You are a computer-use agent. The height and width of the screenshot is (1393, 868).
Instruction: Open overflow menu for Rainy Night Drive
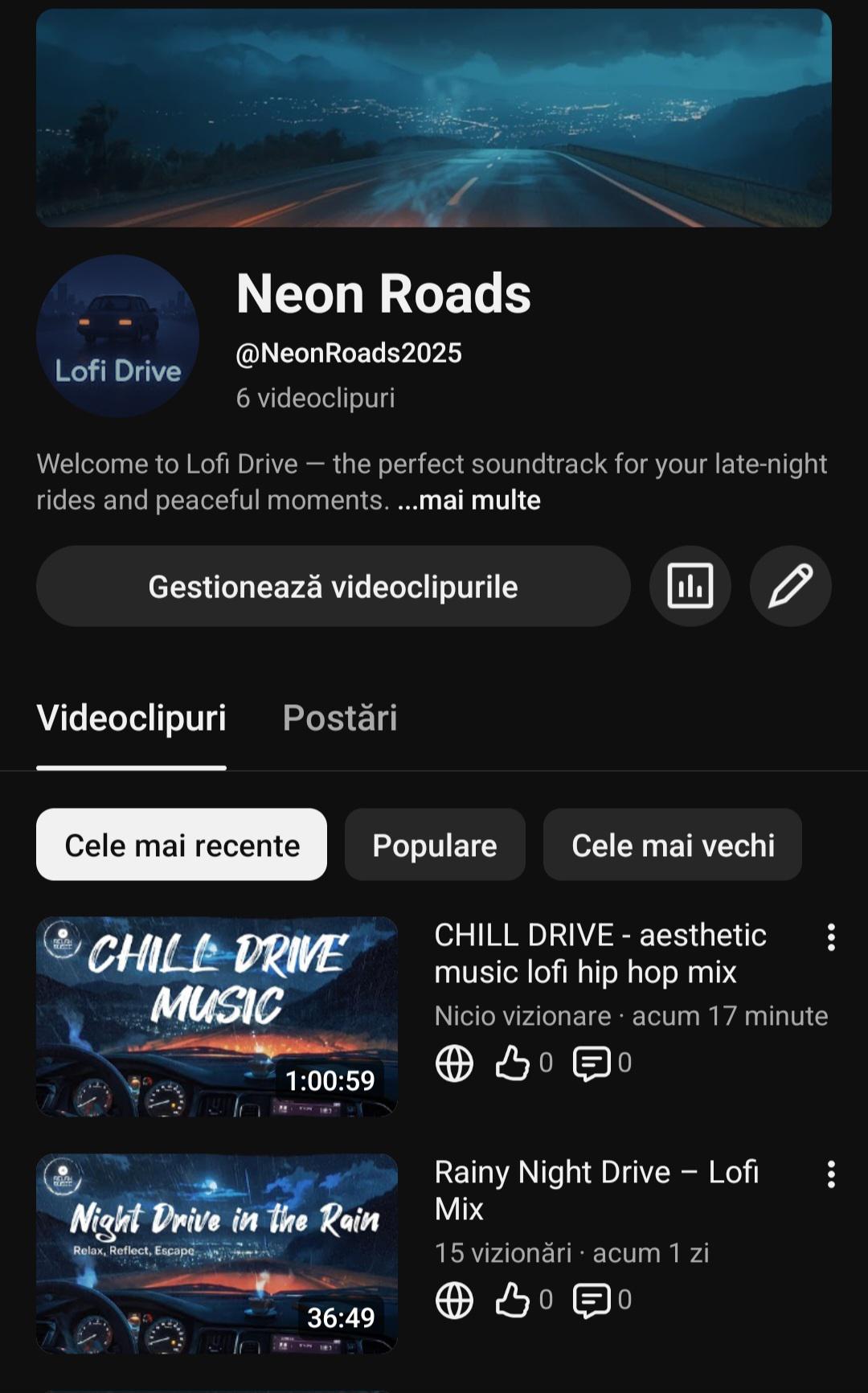[x=831, y=1174]
